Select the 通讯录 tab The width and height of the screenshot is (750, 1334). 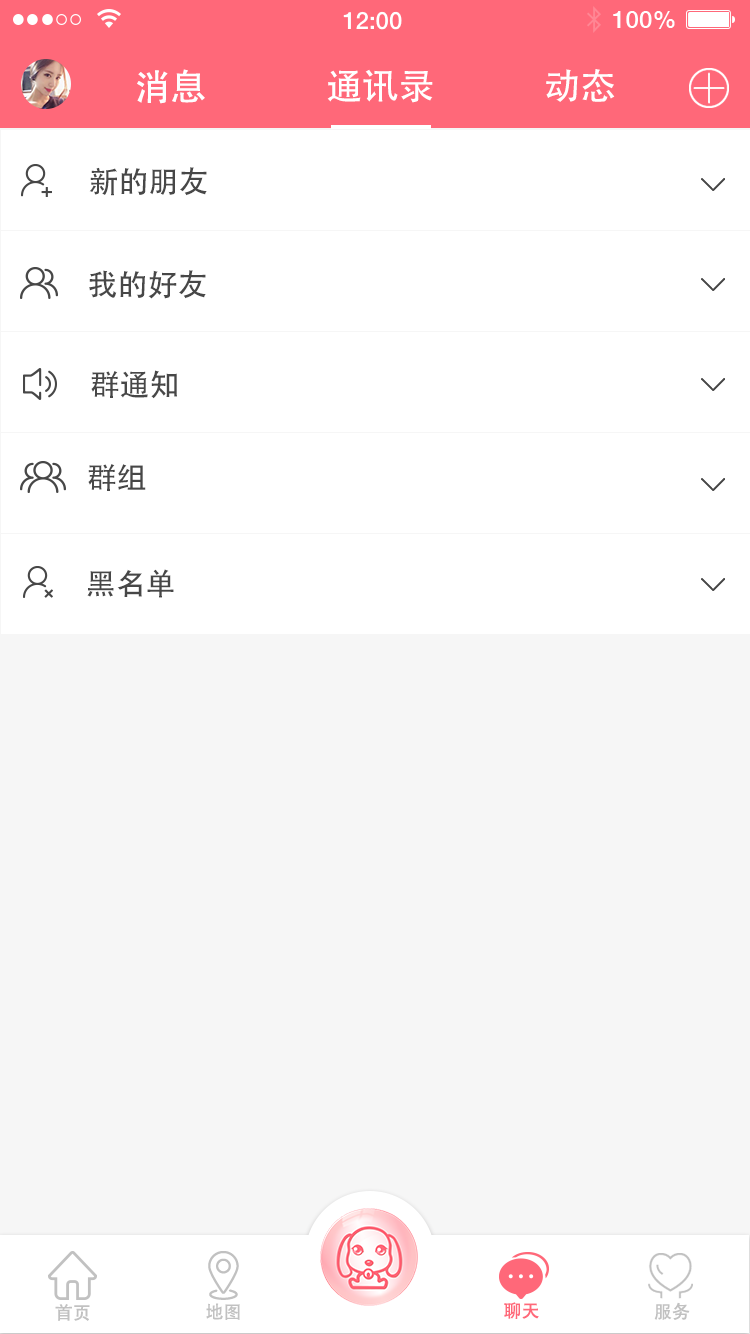coord(380,88)
